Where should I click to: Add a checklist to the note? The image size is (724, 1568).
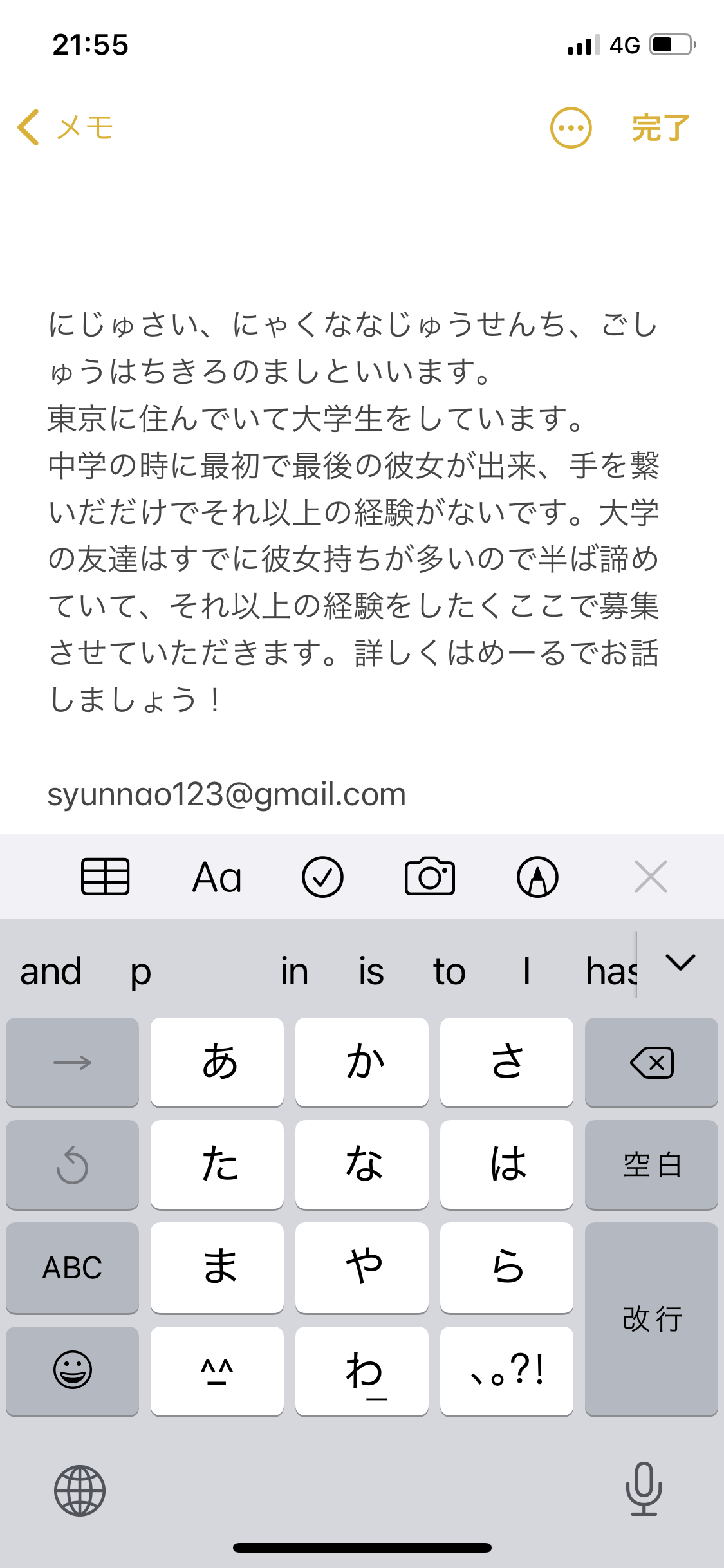tap(322, 877)
